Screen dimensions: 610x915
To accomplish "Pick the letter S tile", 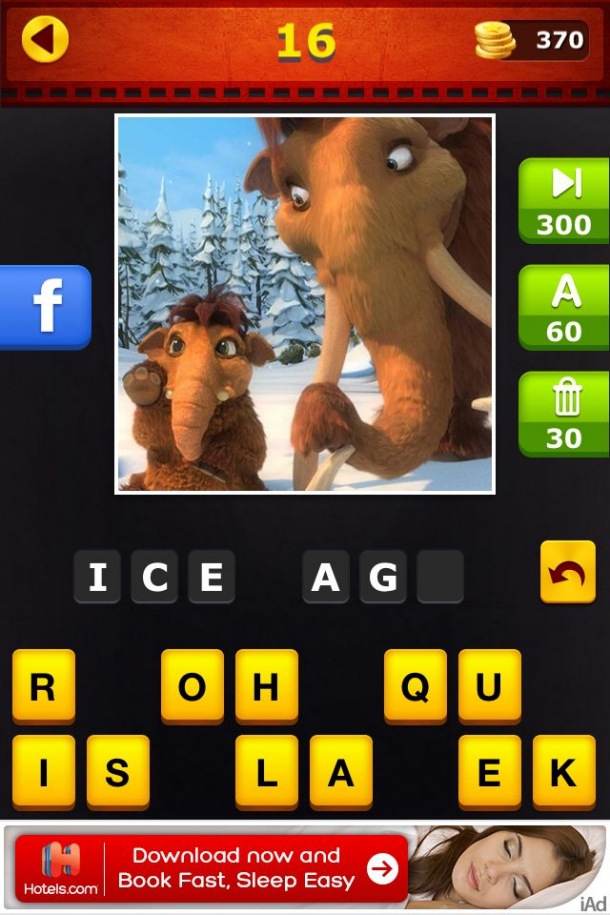I will pyautogui.click(x=117, y=772).
